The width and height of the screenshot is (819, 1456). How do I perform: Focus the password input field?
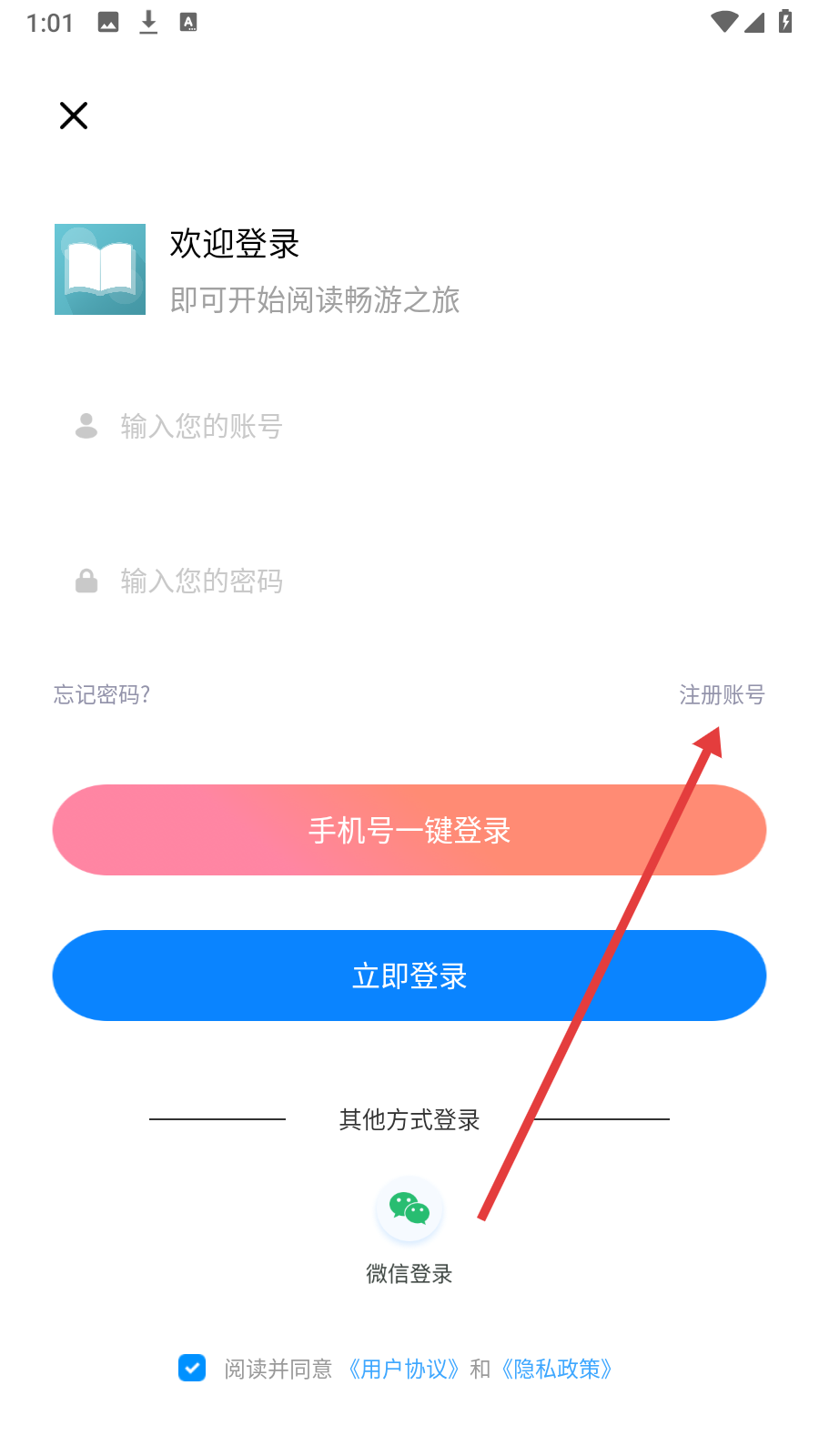(x=409, y=581)
